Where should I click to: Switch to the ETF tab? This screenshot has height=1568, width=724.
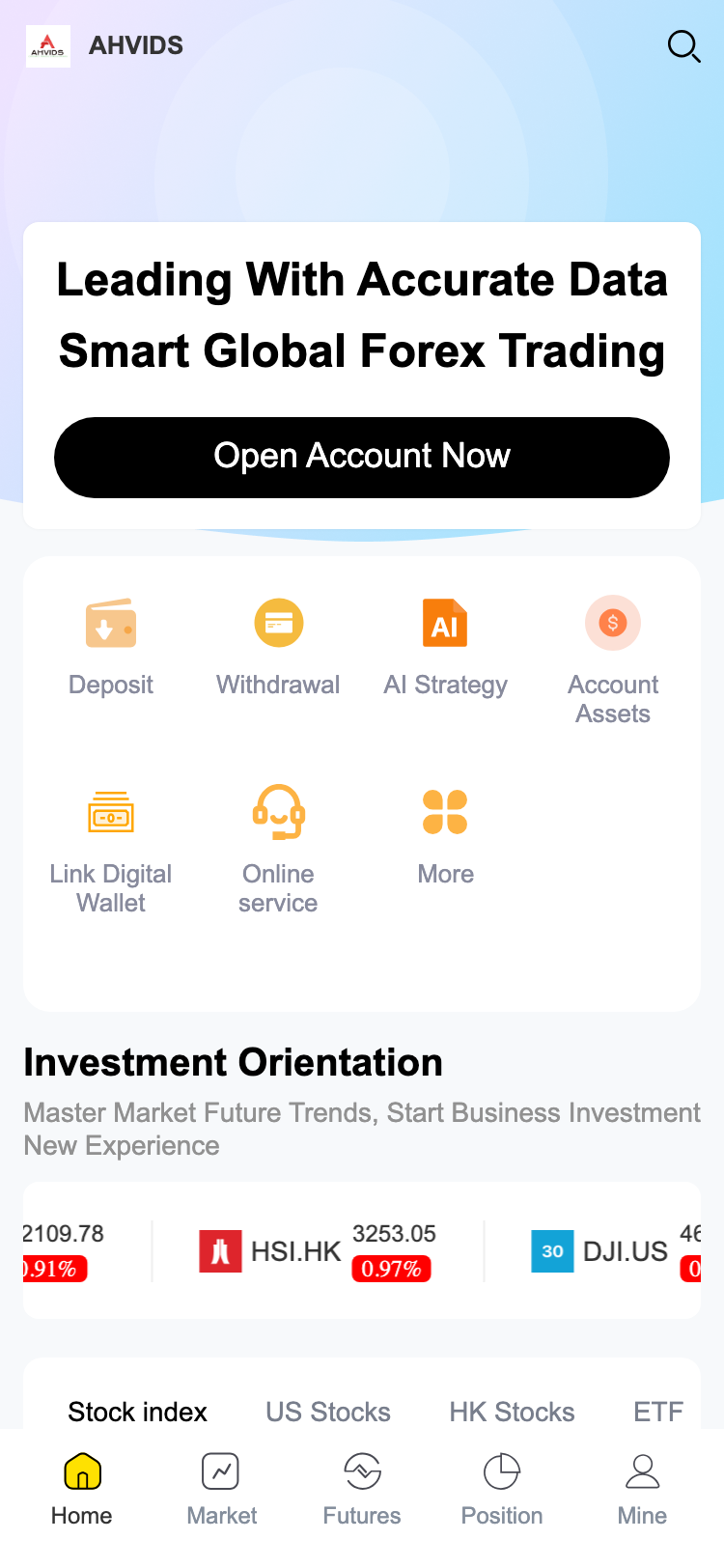click(x=658, y=1412)
